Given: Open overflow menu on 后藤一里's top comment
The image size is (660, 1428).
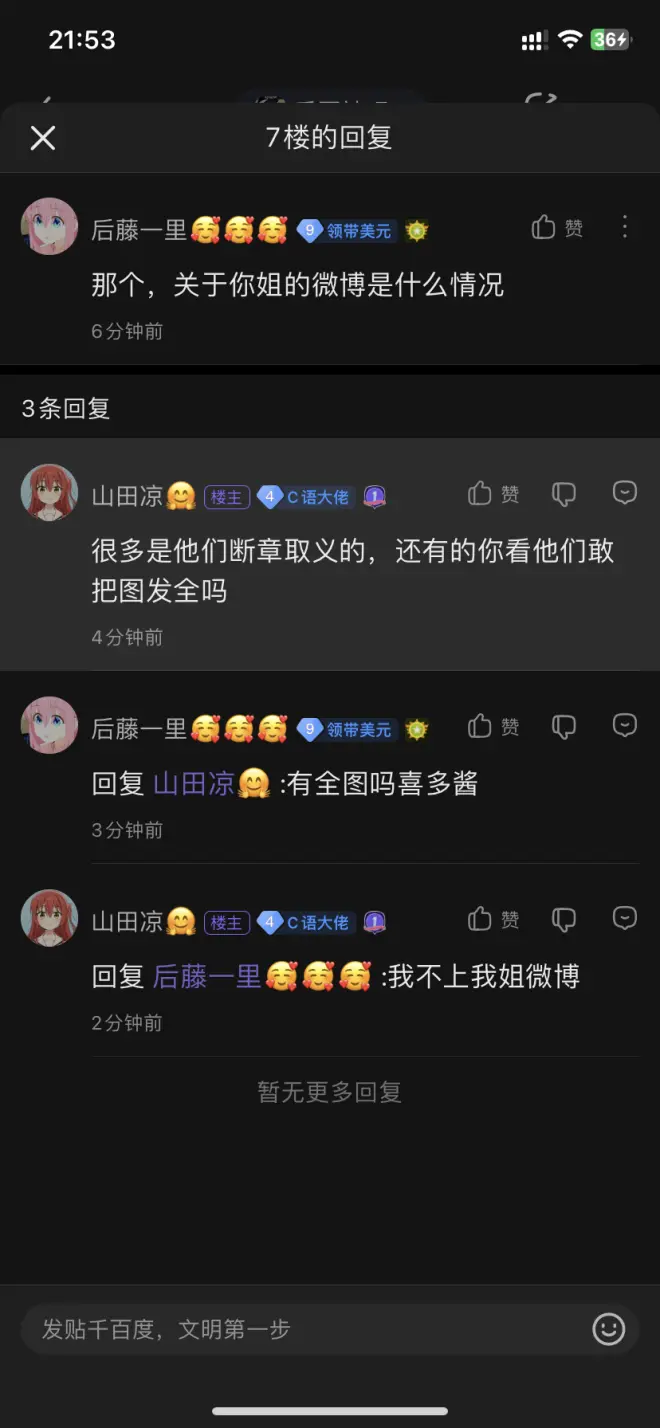Looking at the screenshot, I should pos(625,227).
